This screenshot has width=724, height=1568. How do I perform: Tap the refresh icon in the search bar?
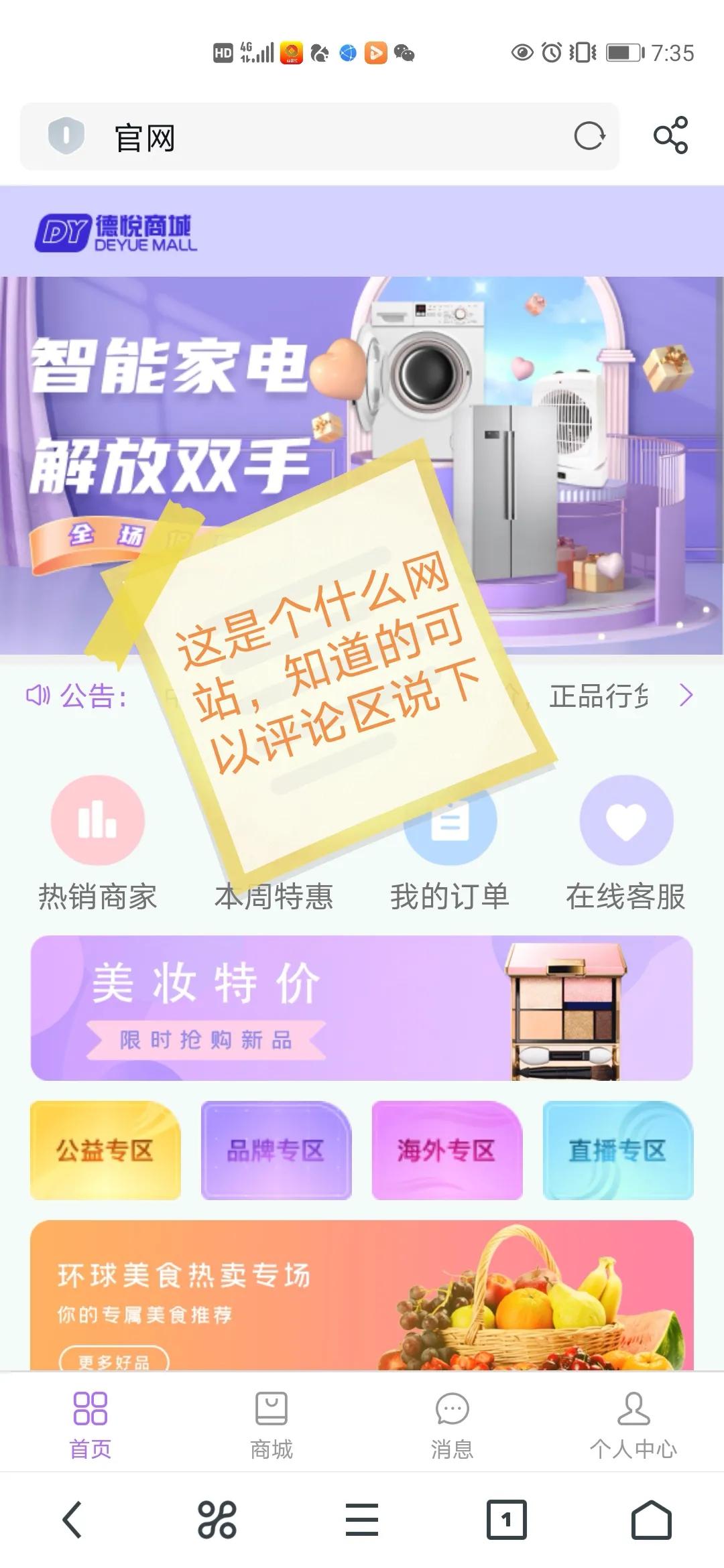589,135
